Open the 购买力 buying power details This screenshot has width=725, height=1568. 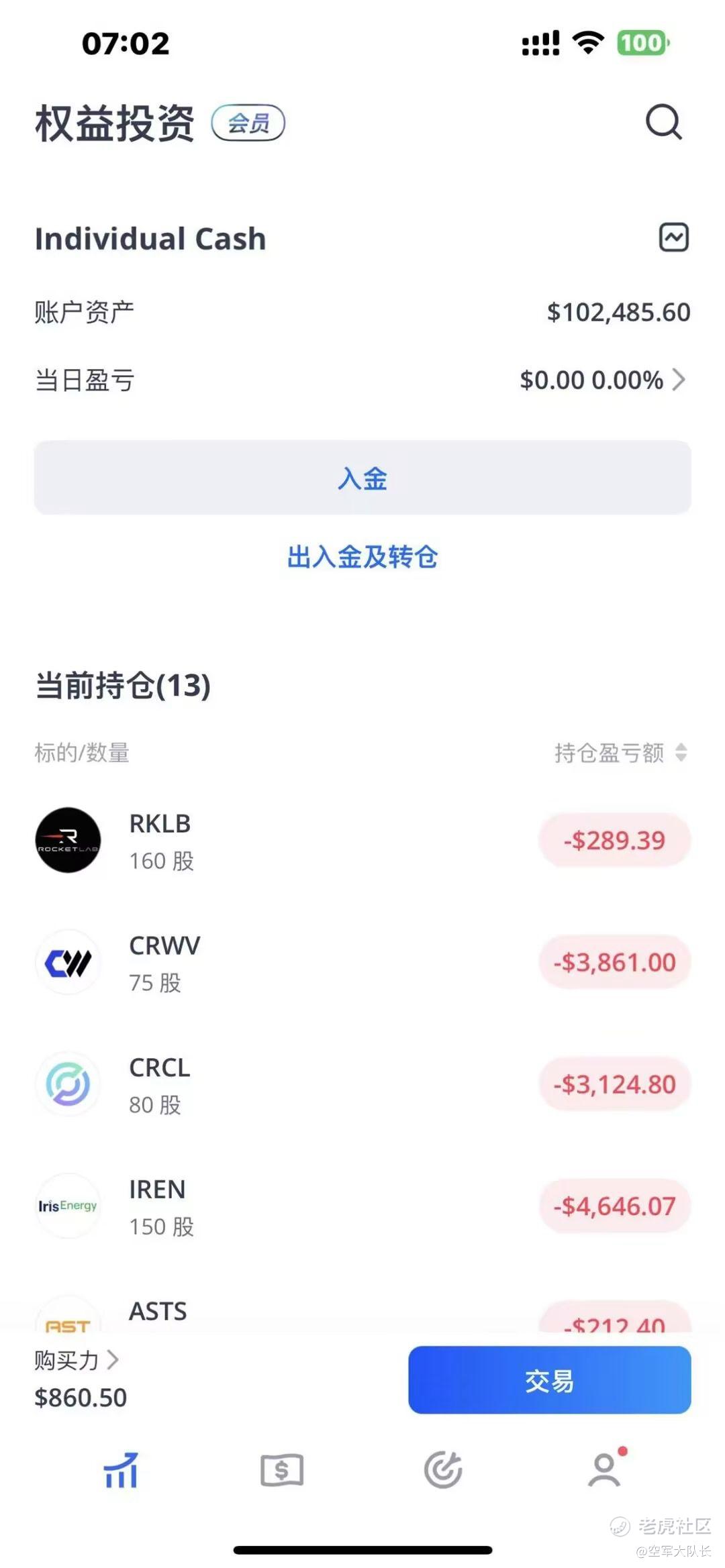77,1360
